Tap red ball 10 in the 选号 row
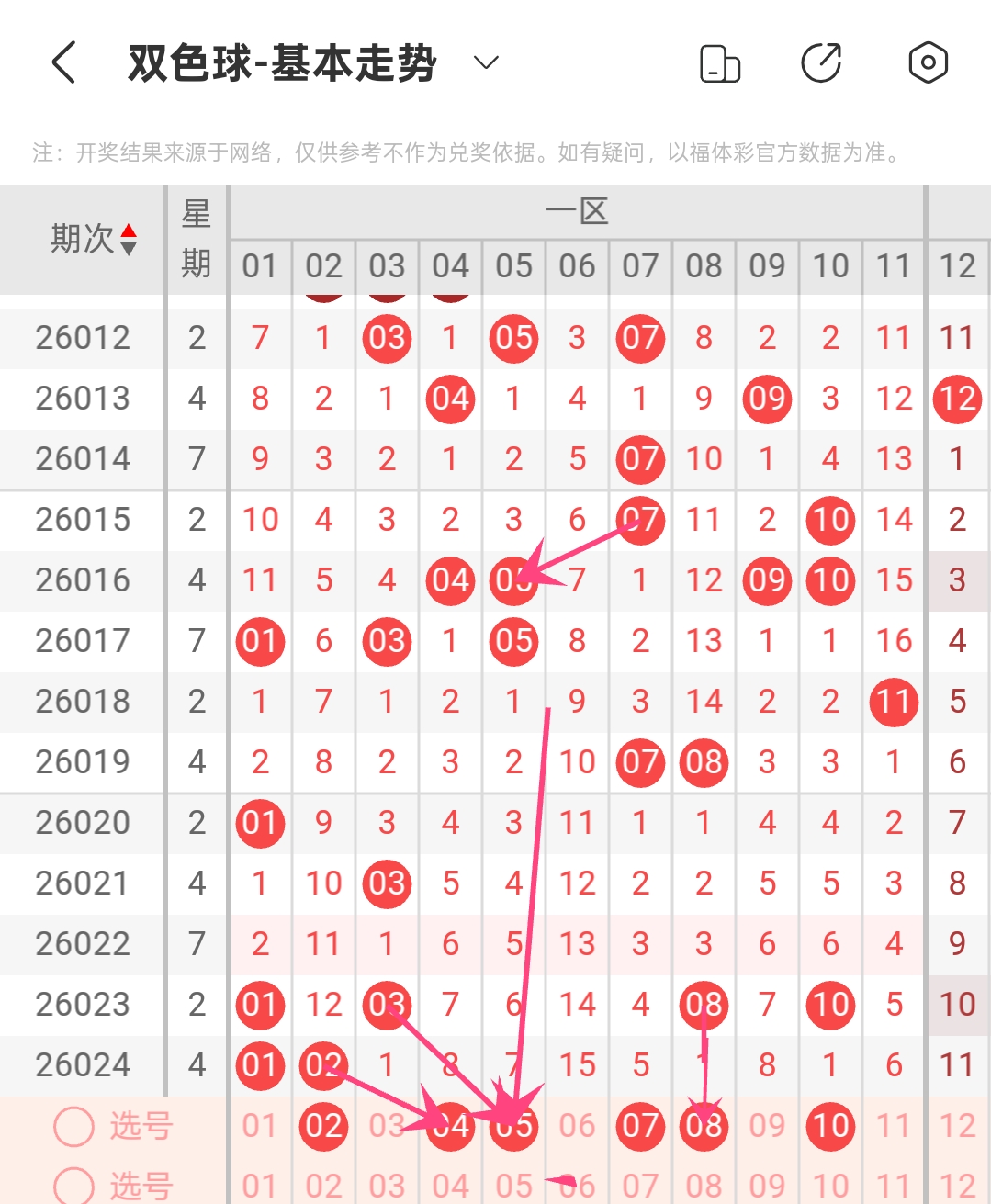991x1204 pixels. tap(829, 1126)
